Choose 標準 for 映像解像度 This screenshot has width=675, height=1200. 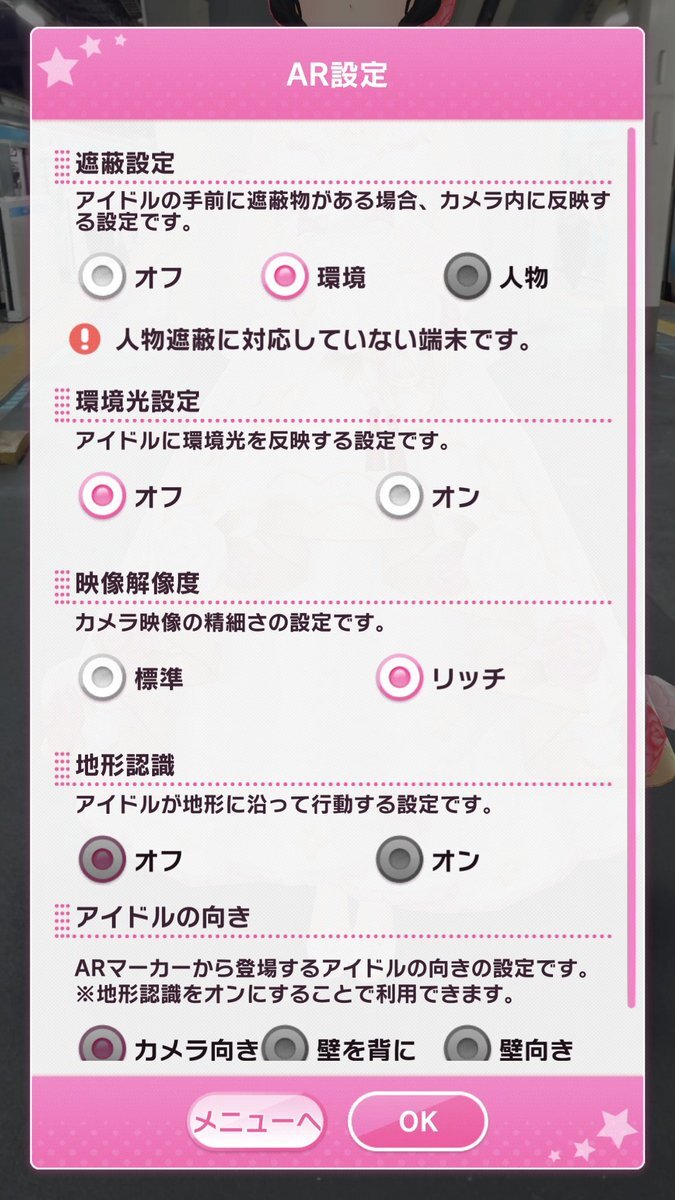(102, 679)
